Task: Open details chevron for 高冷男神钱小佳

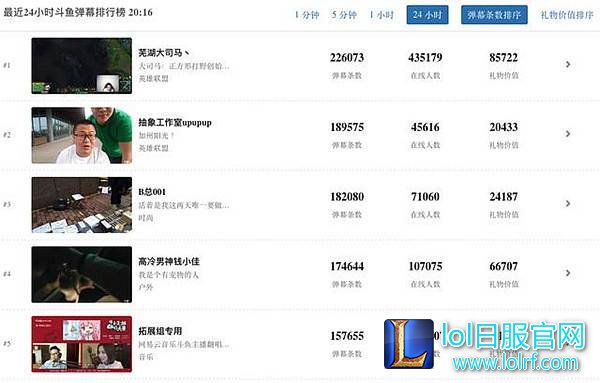Action: coord(568,273)
